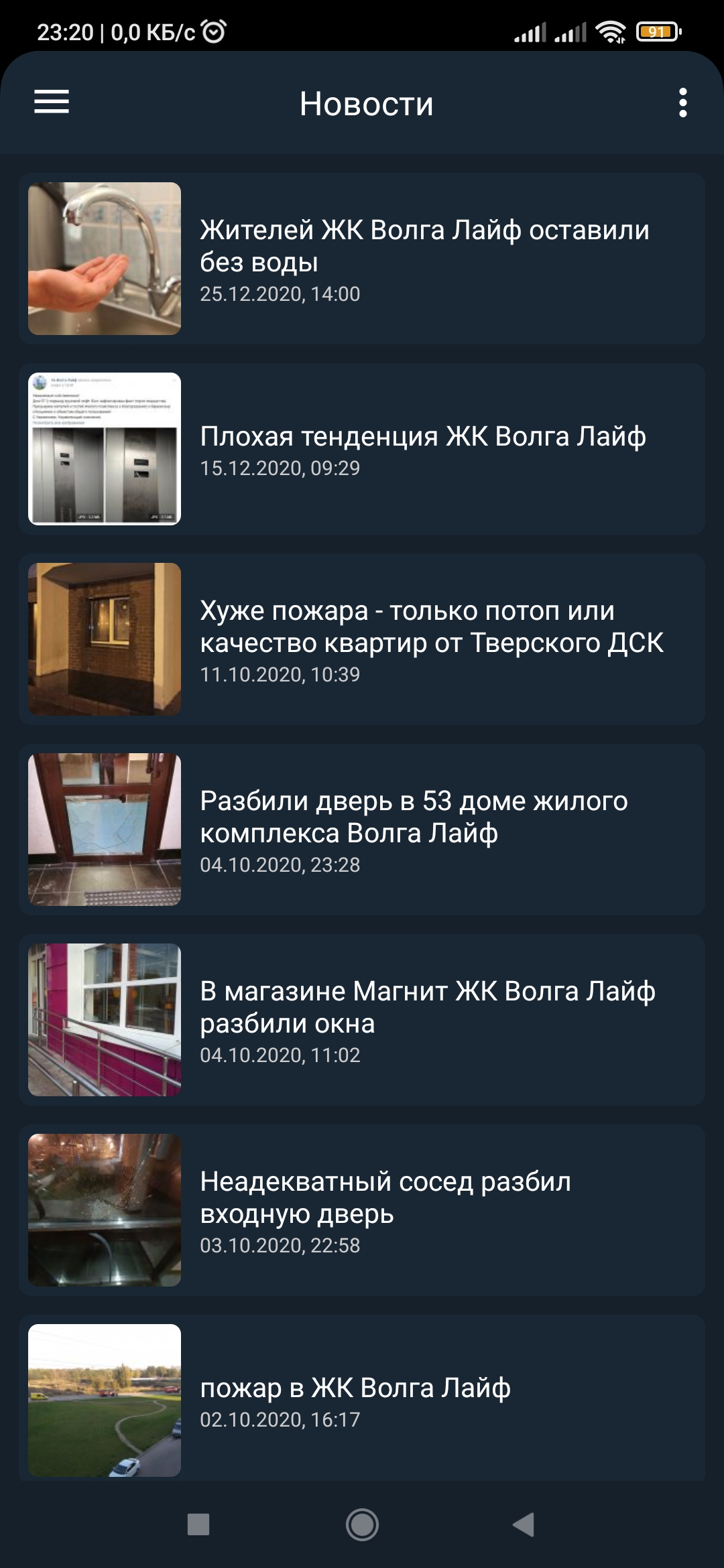Image resolution: width=724 pixels, height=1568 pixels.
Task: View news 'Разбили дверь в 53 доме'
Action: (362, 830)
